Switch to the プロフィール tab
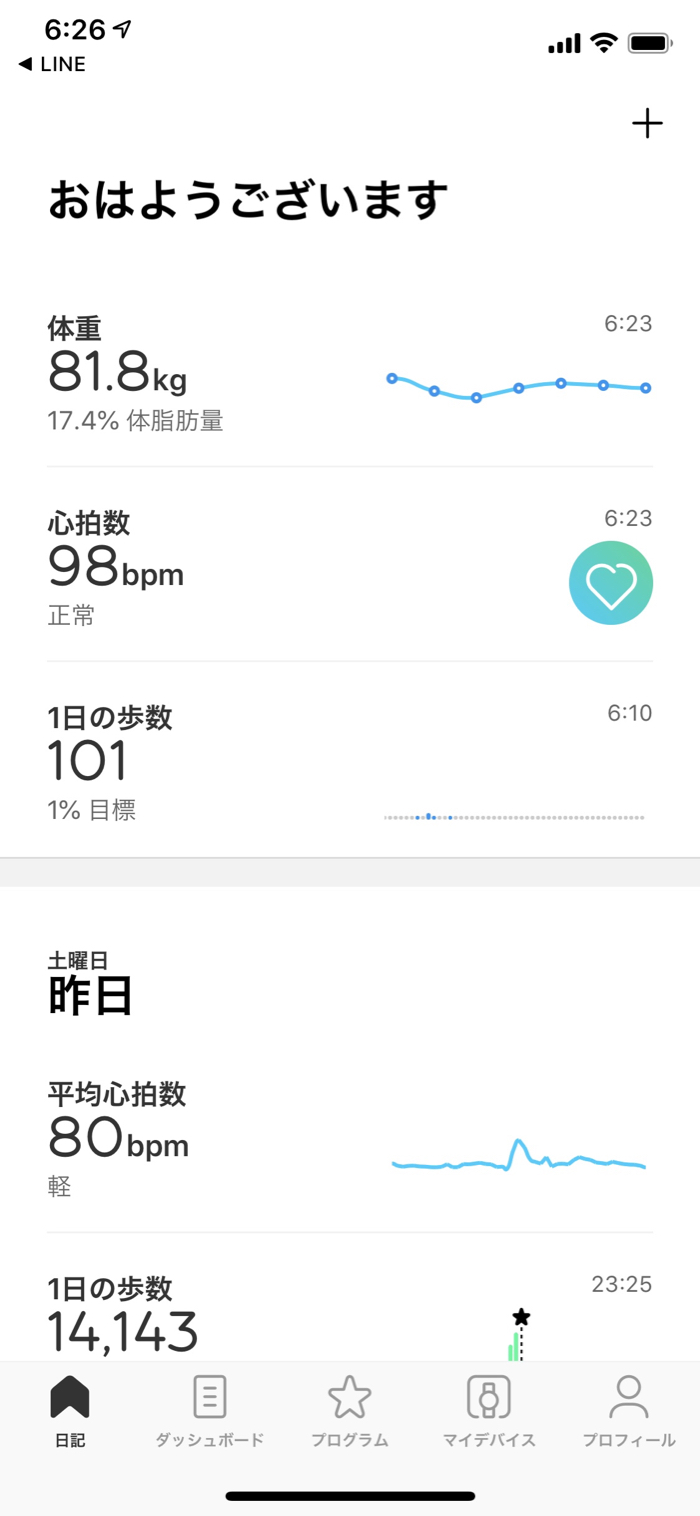This screenshot has width=700, height=1516. point(629,1410)
